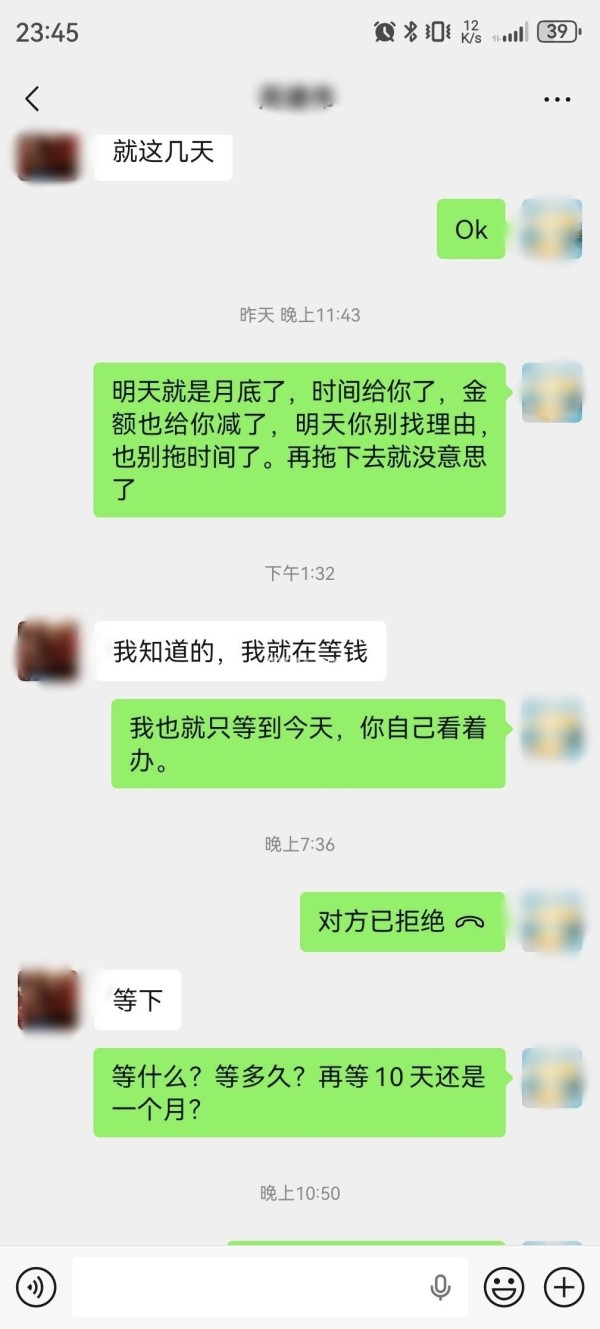This screenshot has width=600, height=1329.
Task: Focus the message text field
Action: coord(250,1287)
